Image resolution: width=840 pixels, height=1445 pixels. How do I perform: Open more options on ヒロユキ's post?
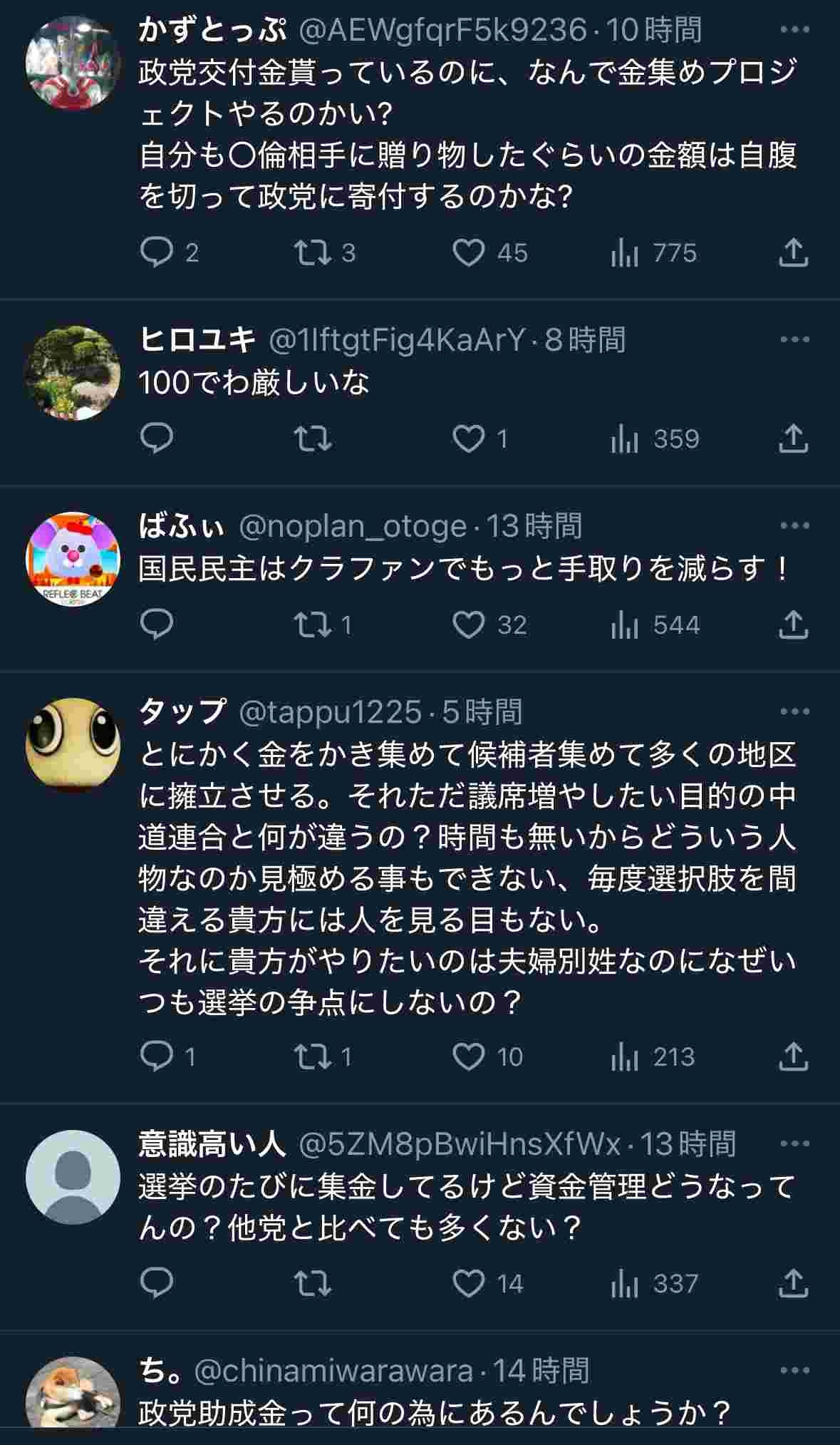click(795, 339)
